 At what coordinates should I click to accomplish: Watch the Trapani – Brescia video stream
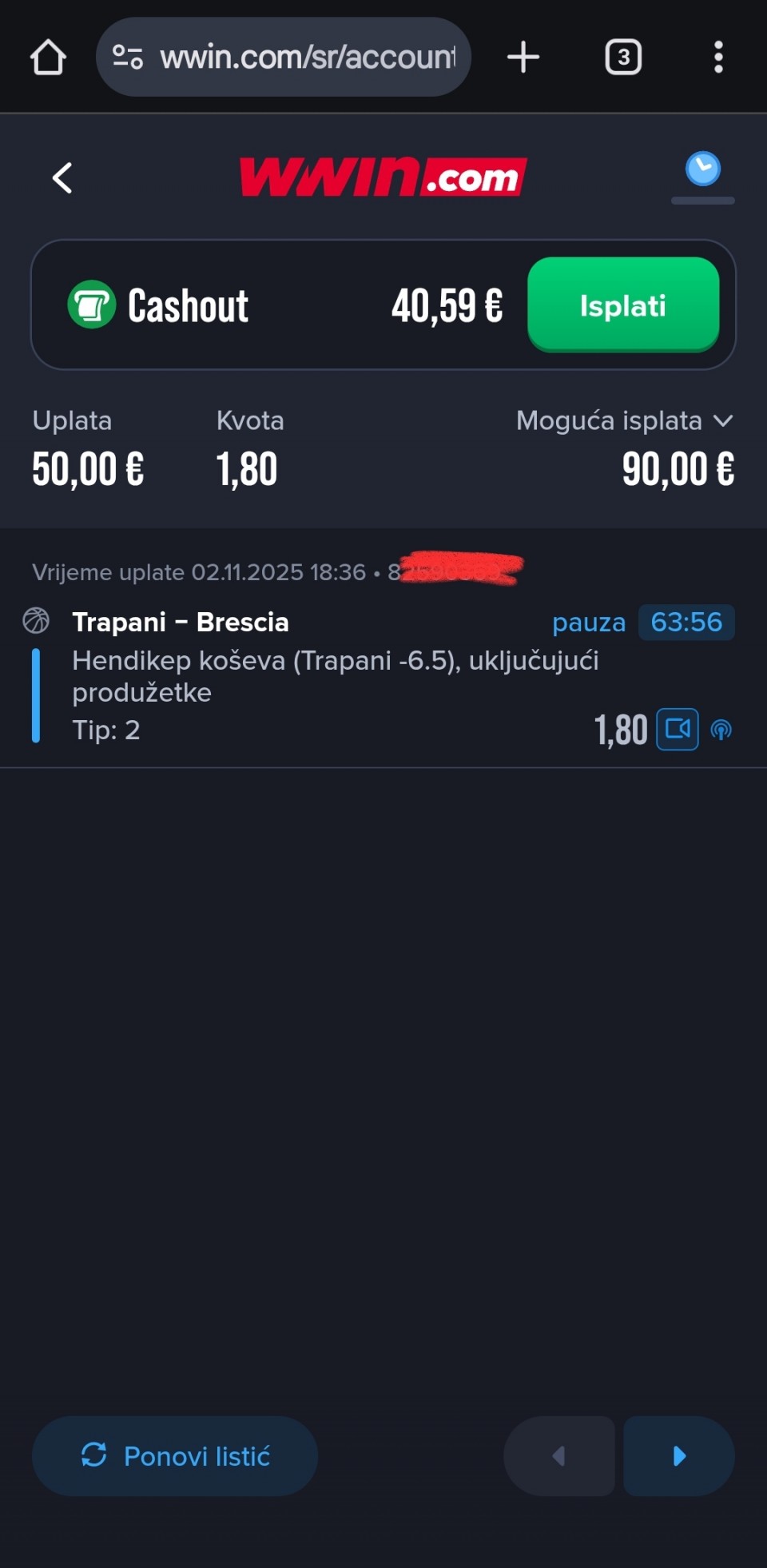click(x=678, y=729)
